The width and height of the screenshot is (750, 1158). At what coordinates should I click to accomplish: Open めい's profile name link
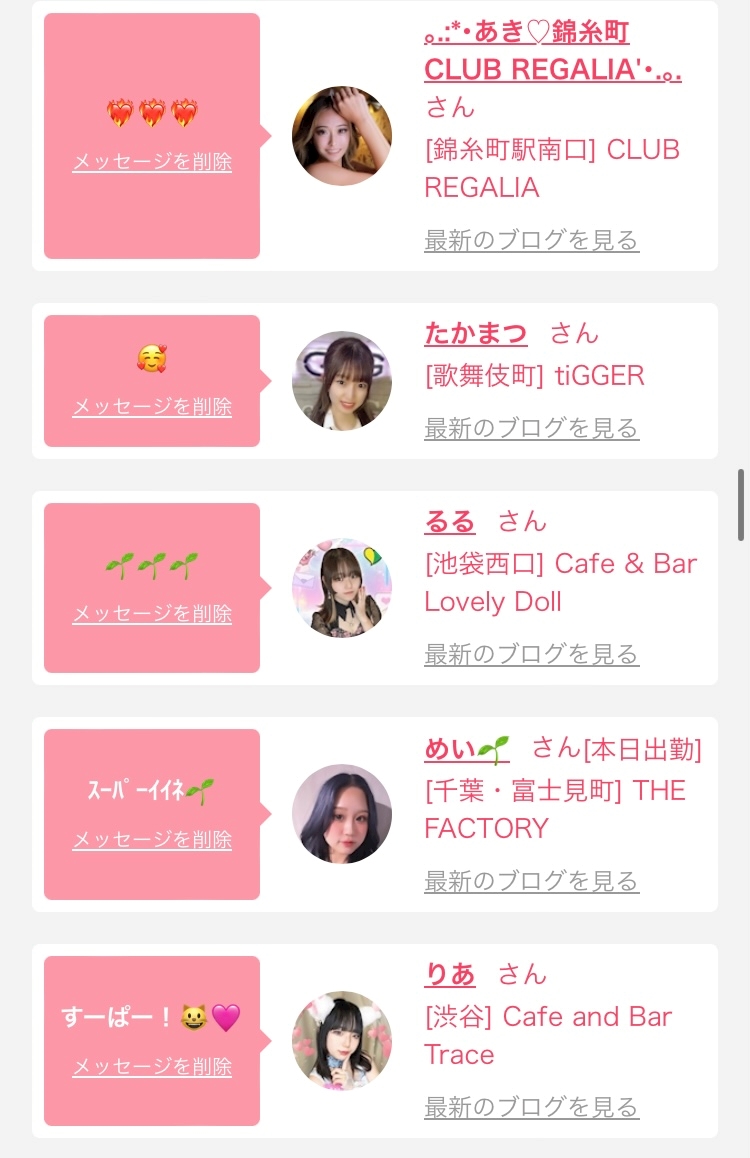click(466, 748)
